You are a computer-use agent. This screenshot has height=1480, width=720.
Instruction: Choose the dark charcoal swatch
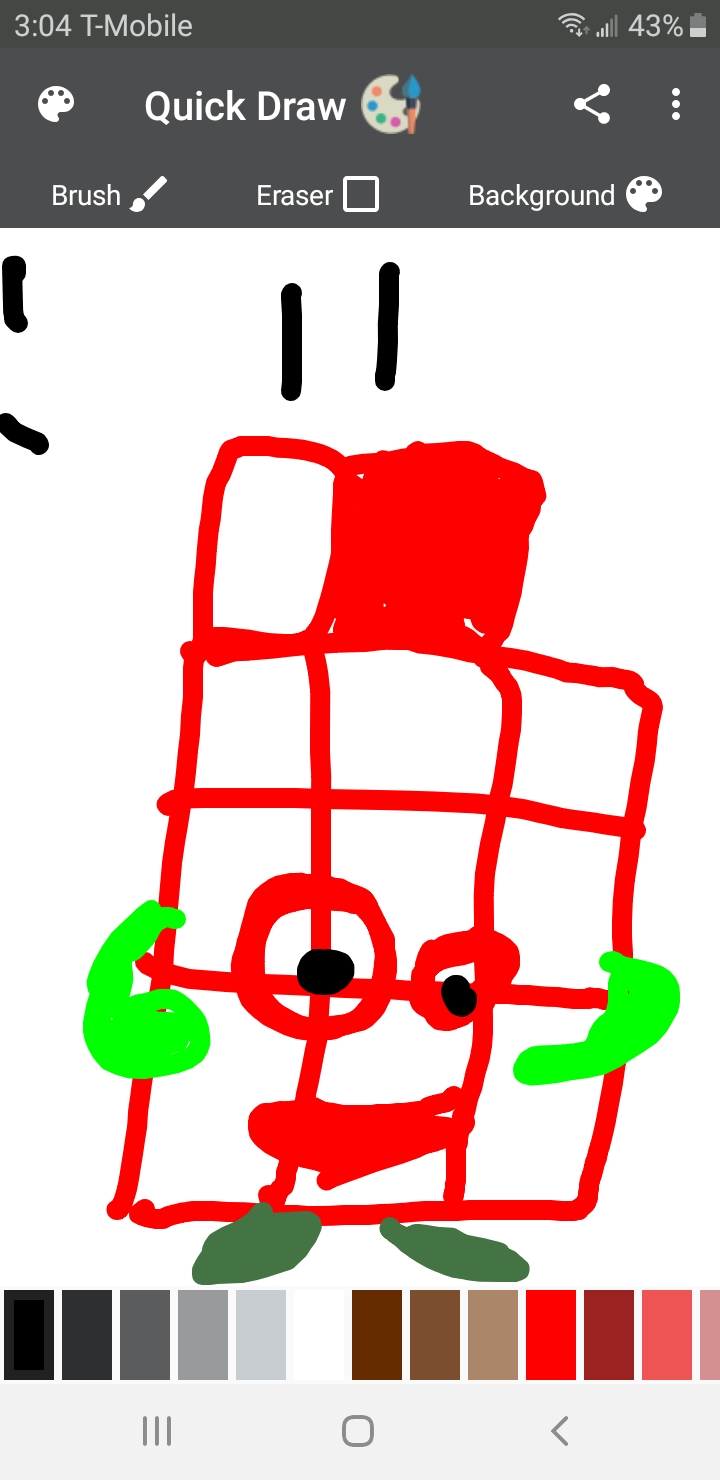pyautogui.click(x=87, y=1335)
